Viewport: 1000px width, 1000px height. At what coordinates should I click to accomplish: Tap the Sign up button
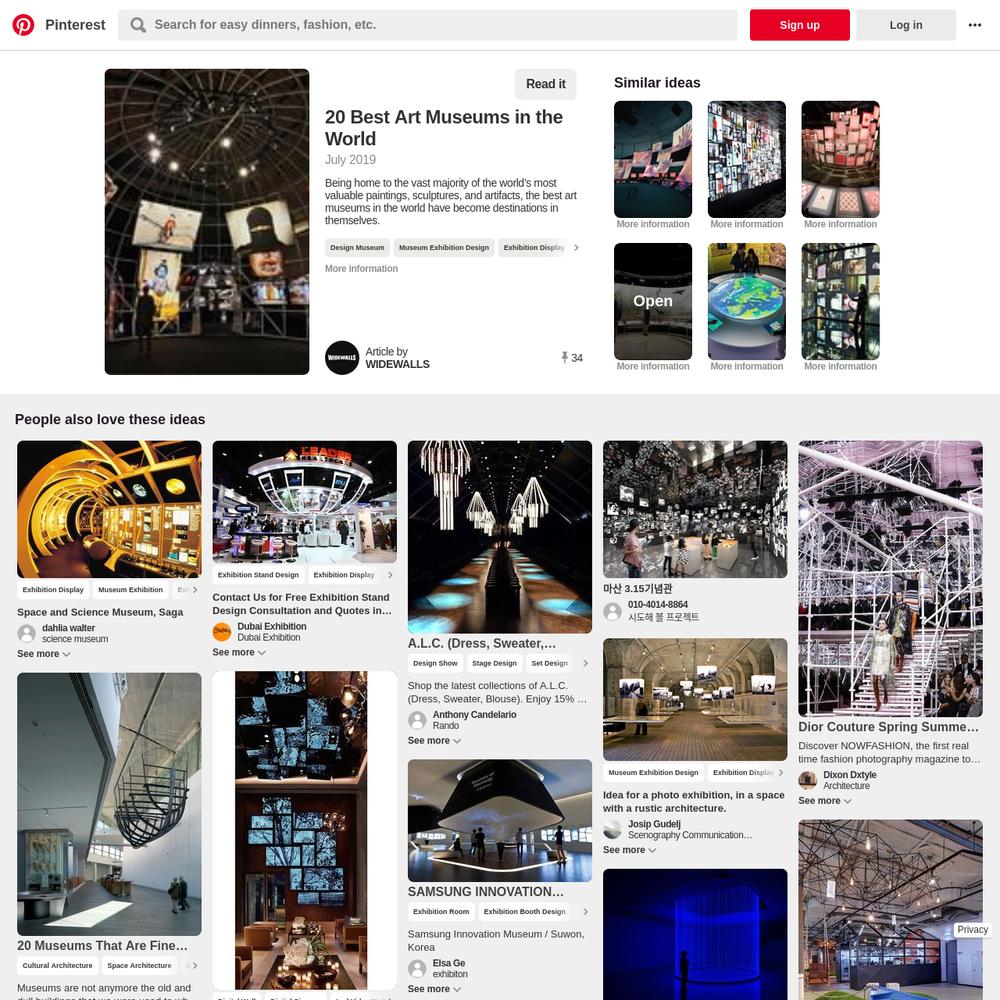[x=799, y=25]
